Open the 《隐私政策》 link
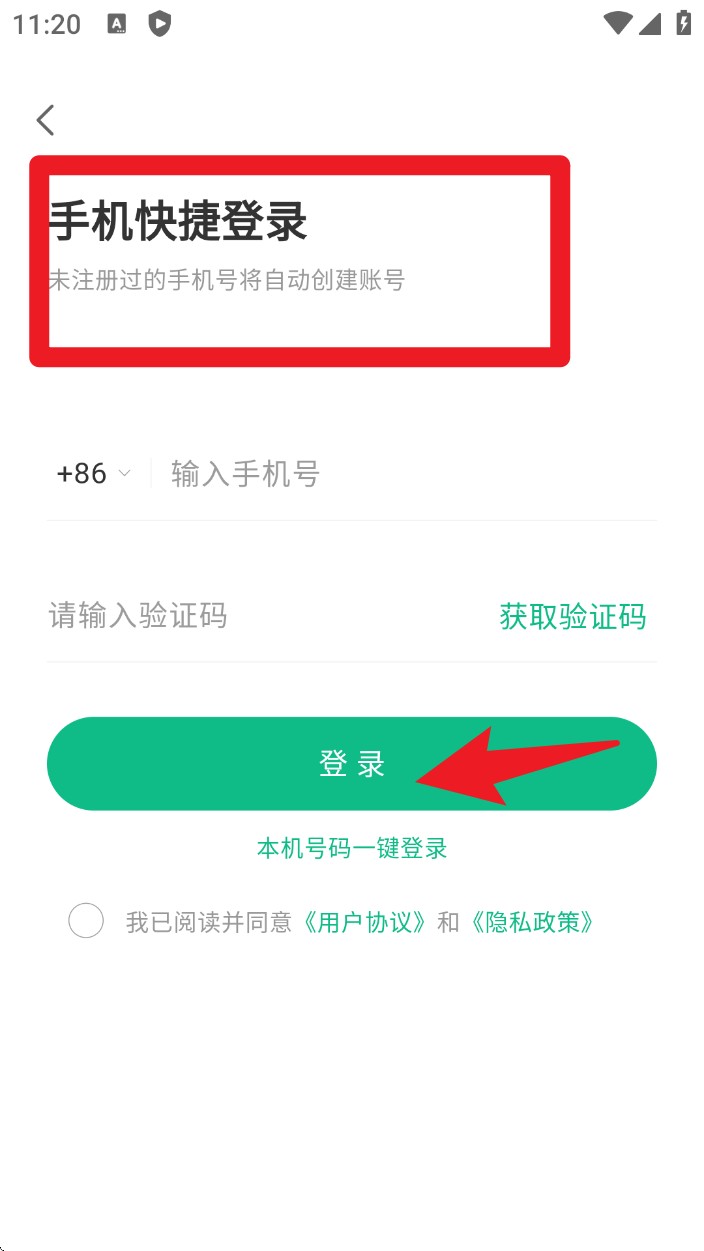Viewport: 704px width, 1251px height. (529, 922)
